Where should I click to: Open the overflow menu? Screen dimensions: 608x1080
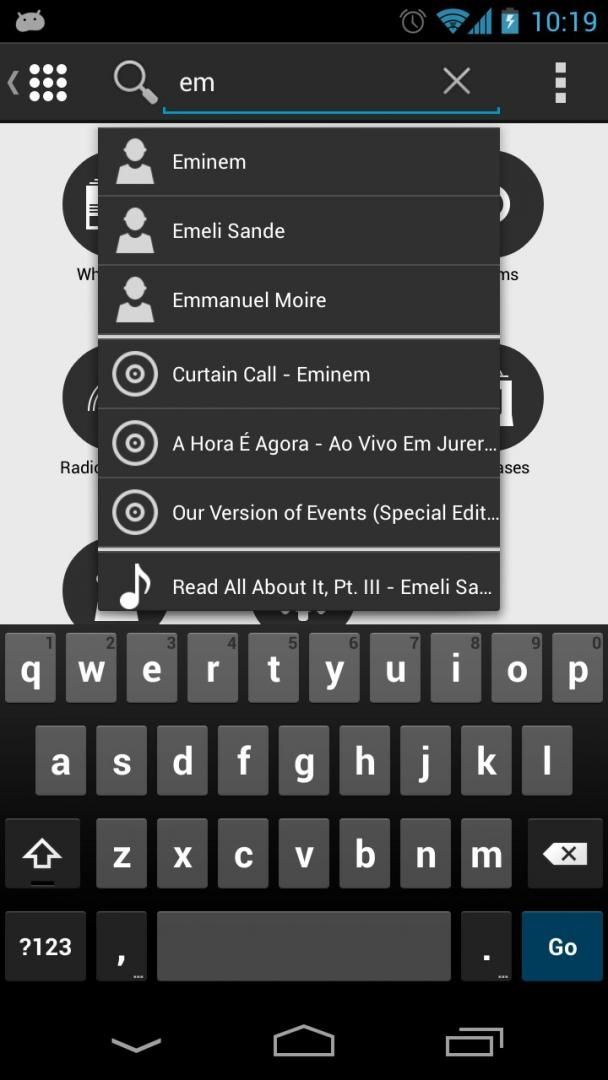tap(560, 83)
